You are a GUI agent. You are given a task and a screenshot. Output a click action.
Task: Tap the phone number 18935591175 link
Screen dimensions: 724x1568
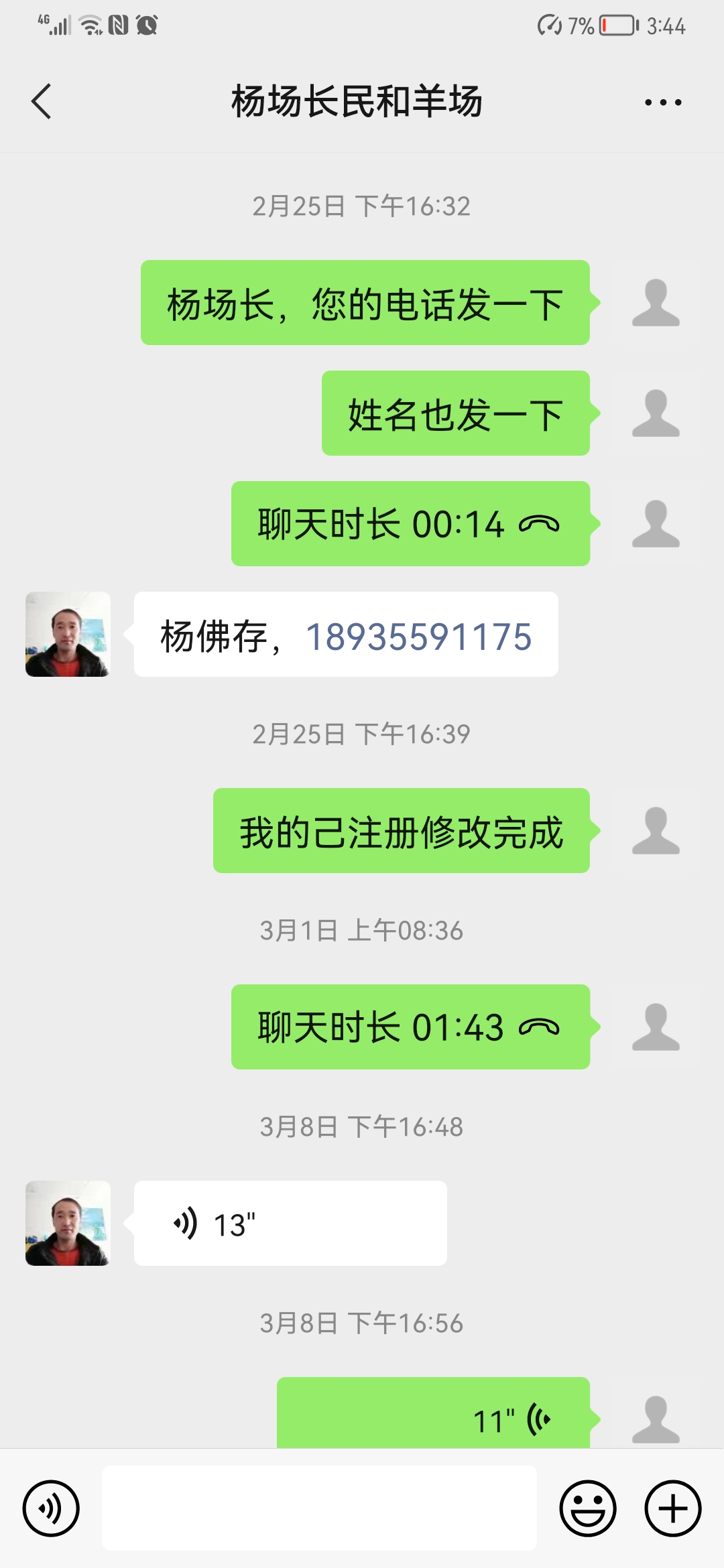[x=418, y=636]
